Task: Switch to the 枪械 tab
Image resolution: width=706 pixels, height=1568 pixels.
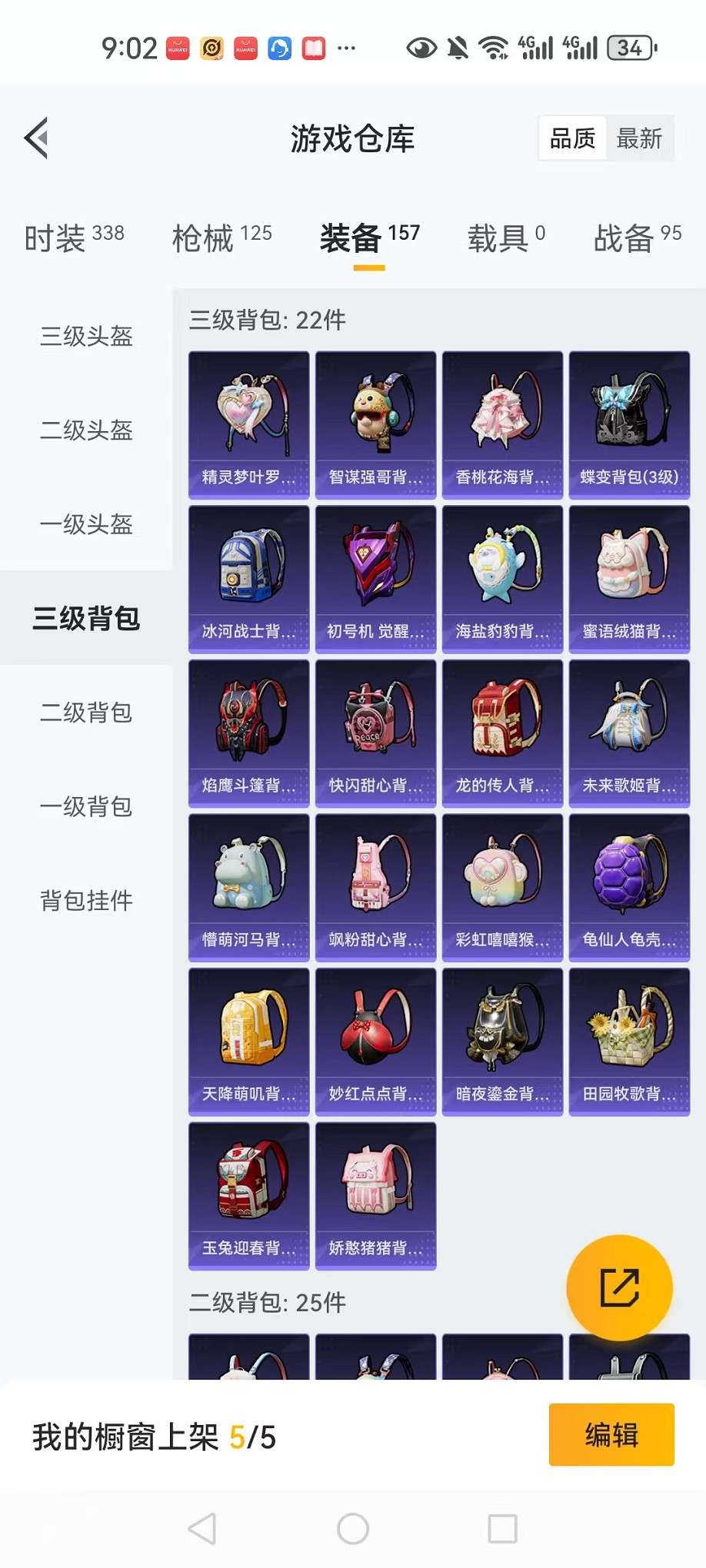Action: tap(221, 238)
